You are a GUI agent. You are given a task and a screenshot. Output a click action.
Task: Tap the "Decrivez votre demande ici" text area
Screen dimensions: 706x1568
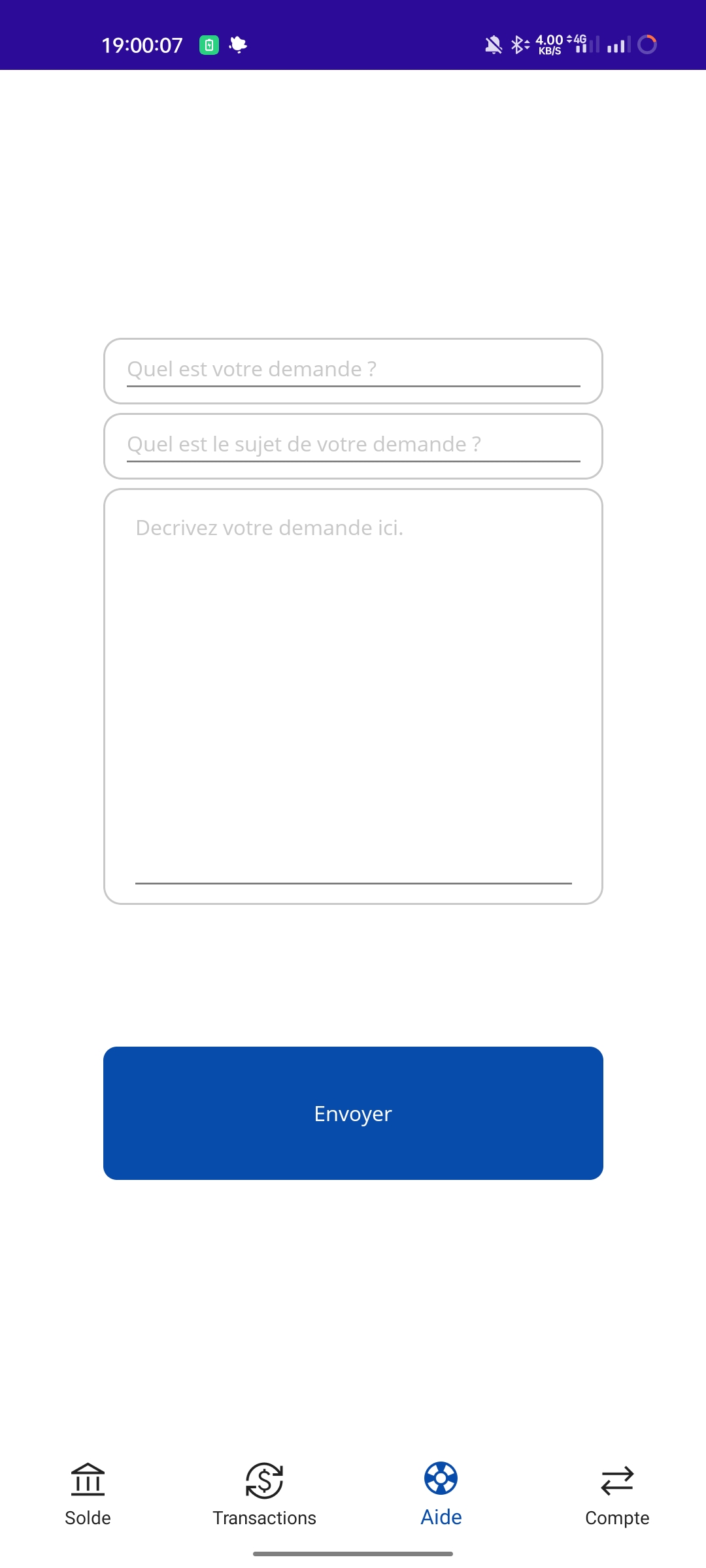[x=353, y=696]
